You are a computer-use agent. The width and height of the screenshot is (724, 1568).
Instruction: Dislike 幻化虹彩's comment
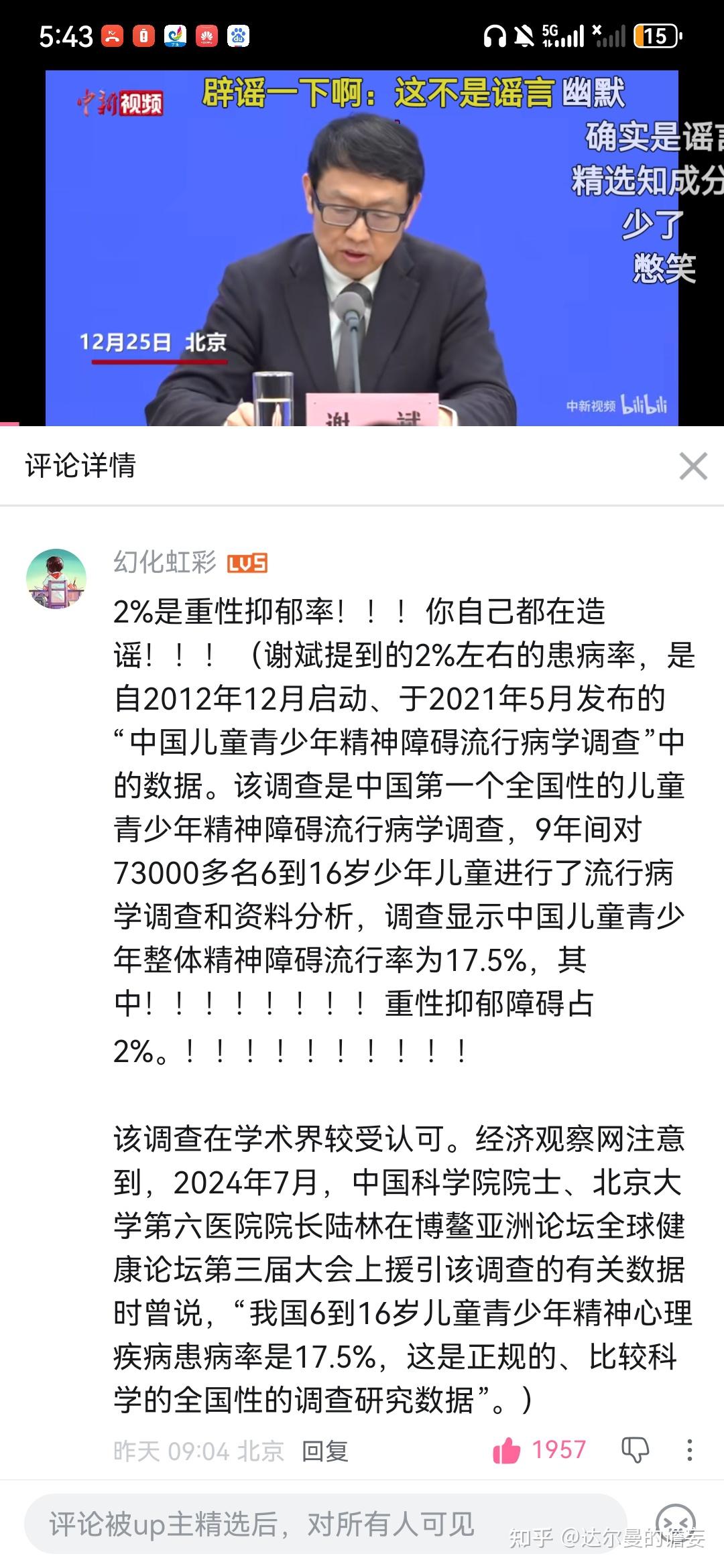coord(635,1450)
